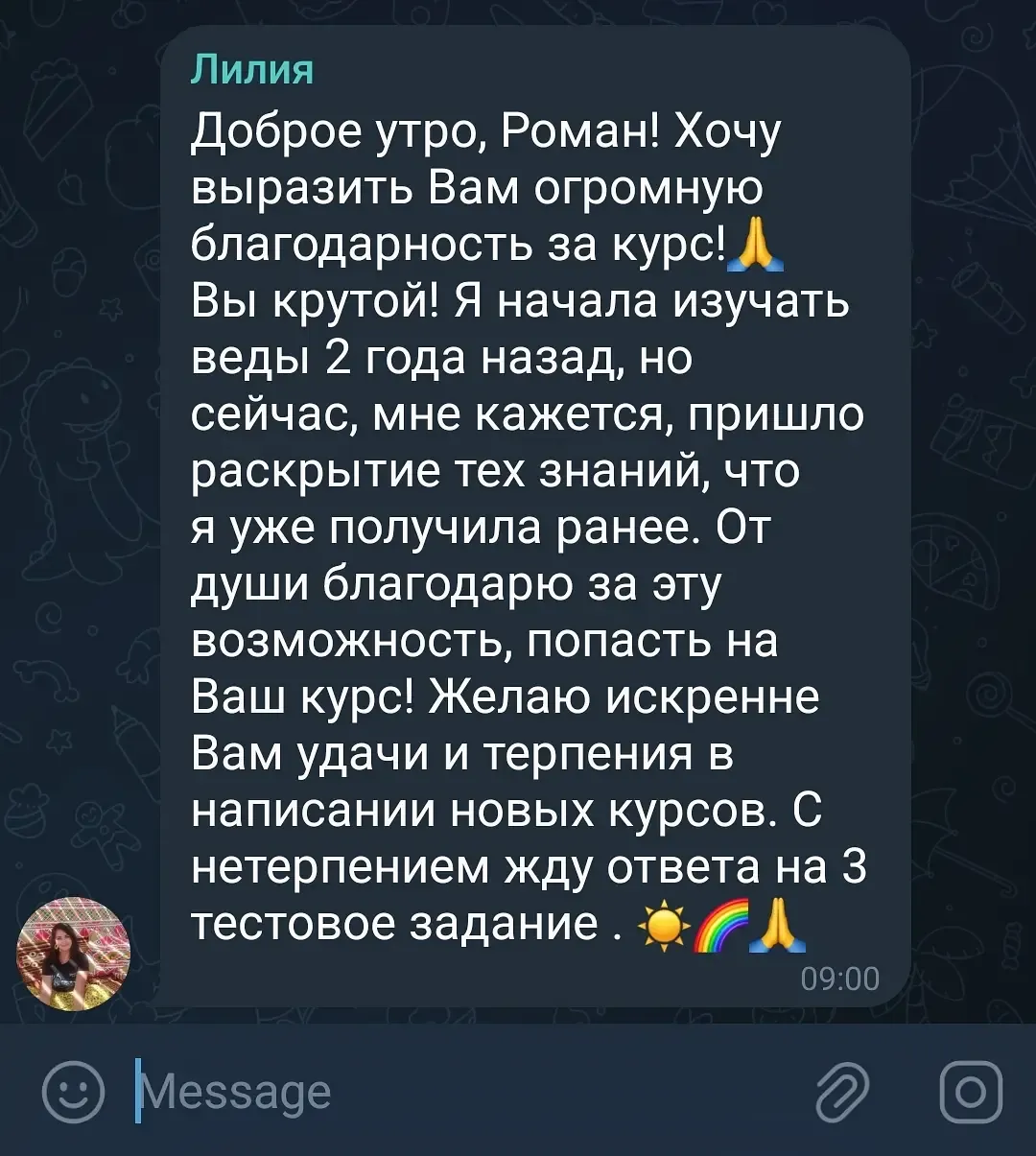The image size is (1036, 1156).
Task: Tap the sender name Лилия
Action: tap(253, 70)
